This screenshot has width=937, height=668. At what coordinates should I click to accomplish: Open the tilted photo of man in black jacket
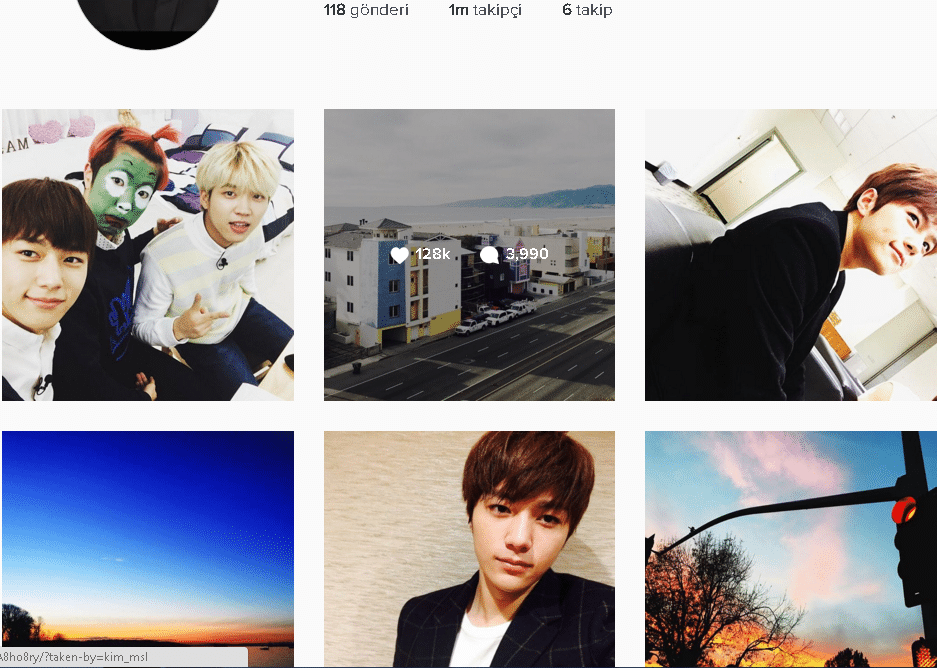pyautogui.click(x=790, y=254)
